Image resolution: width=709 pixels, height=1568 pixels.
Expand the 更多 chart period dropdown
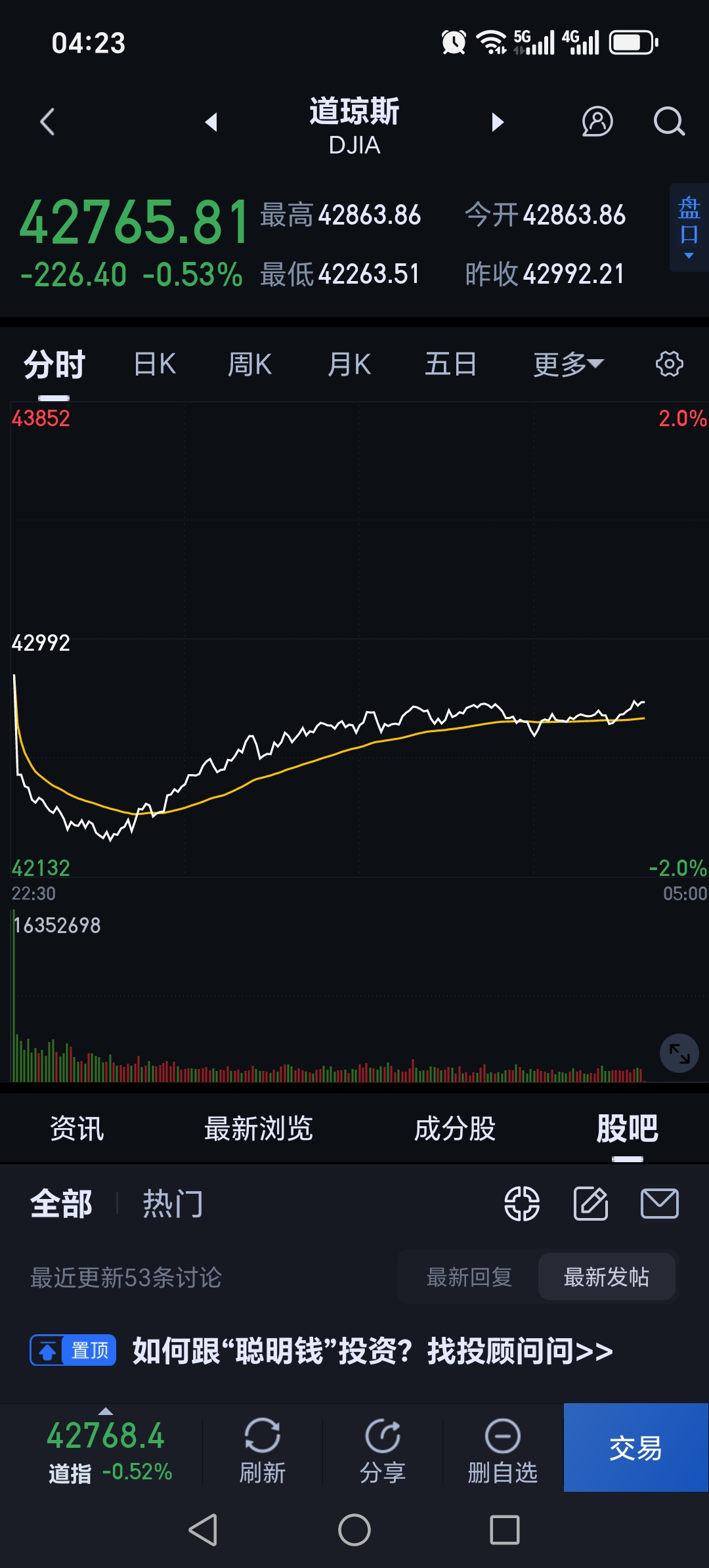pyautogui.click(x=566, y=364)
